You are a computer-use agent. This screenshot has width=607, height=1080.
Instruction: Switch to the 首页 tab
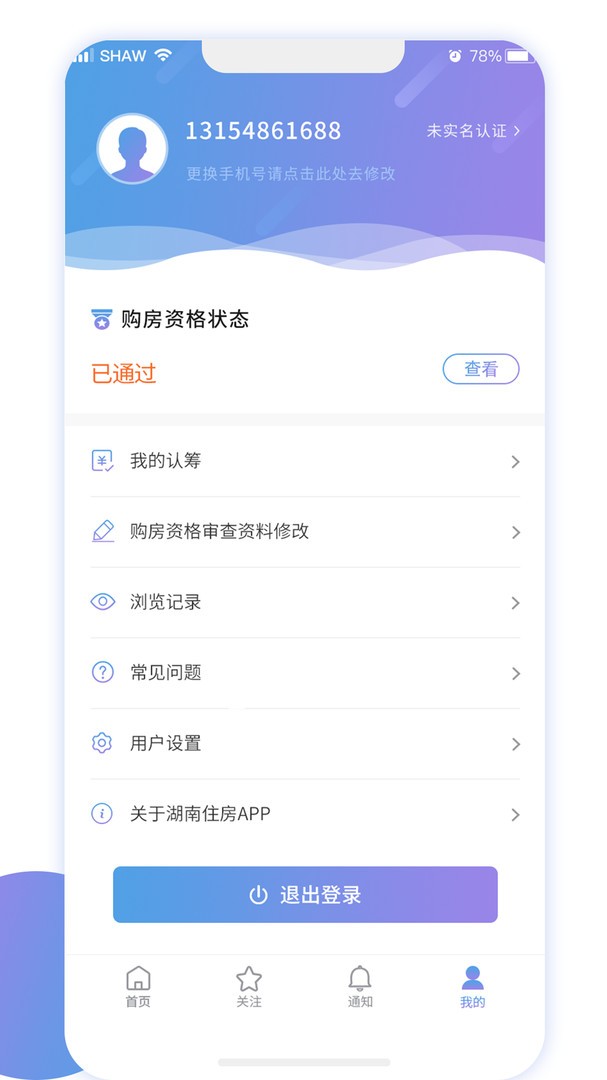pyautogui.click(x=138, y=987)
